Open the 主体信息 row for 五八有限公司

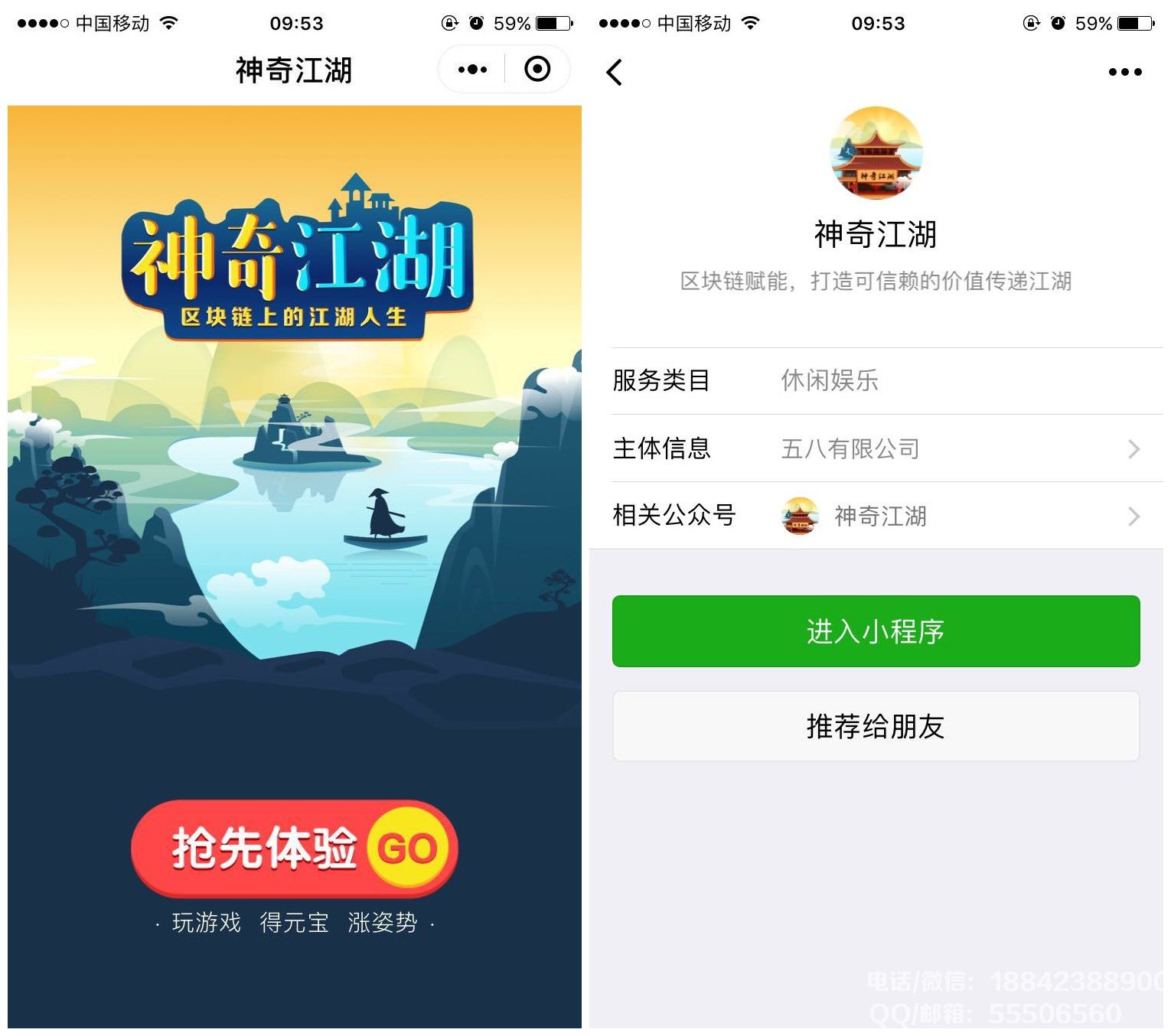[876, 448]
